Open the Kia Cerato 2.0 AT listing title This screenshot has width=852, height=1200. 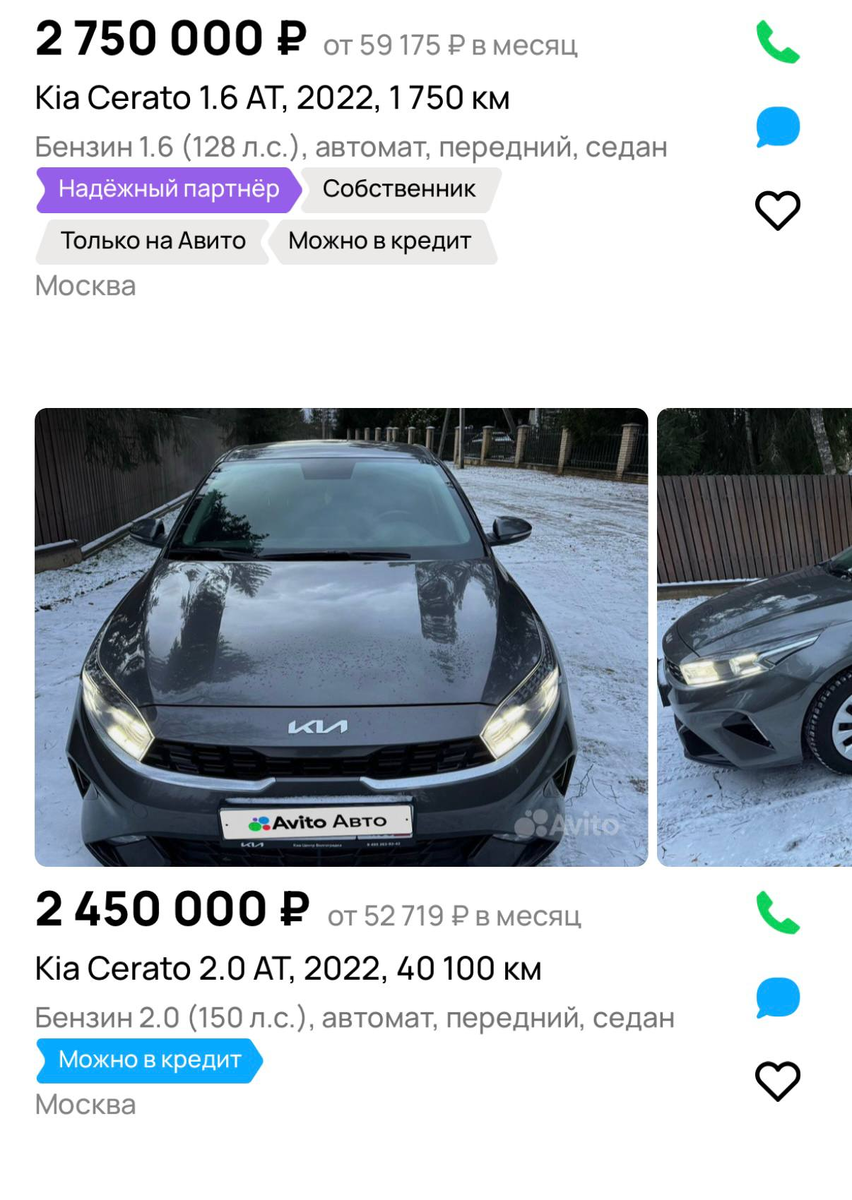pyautogui.click(x=288, y=968)
